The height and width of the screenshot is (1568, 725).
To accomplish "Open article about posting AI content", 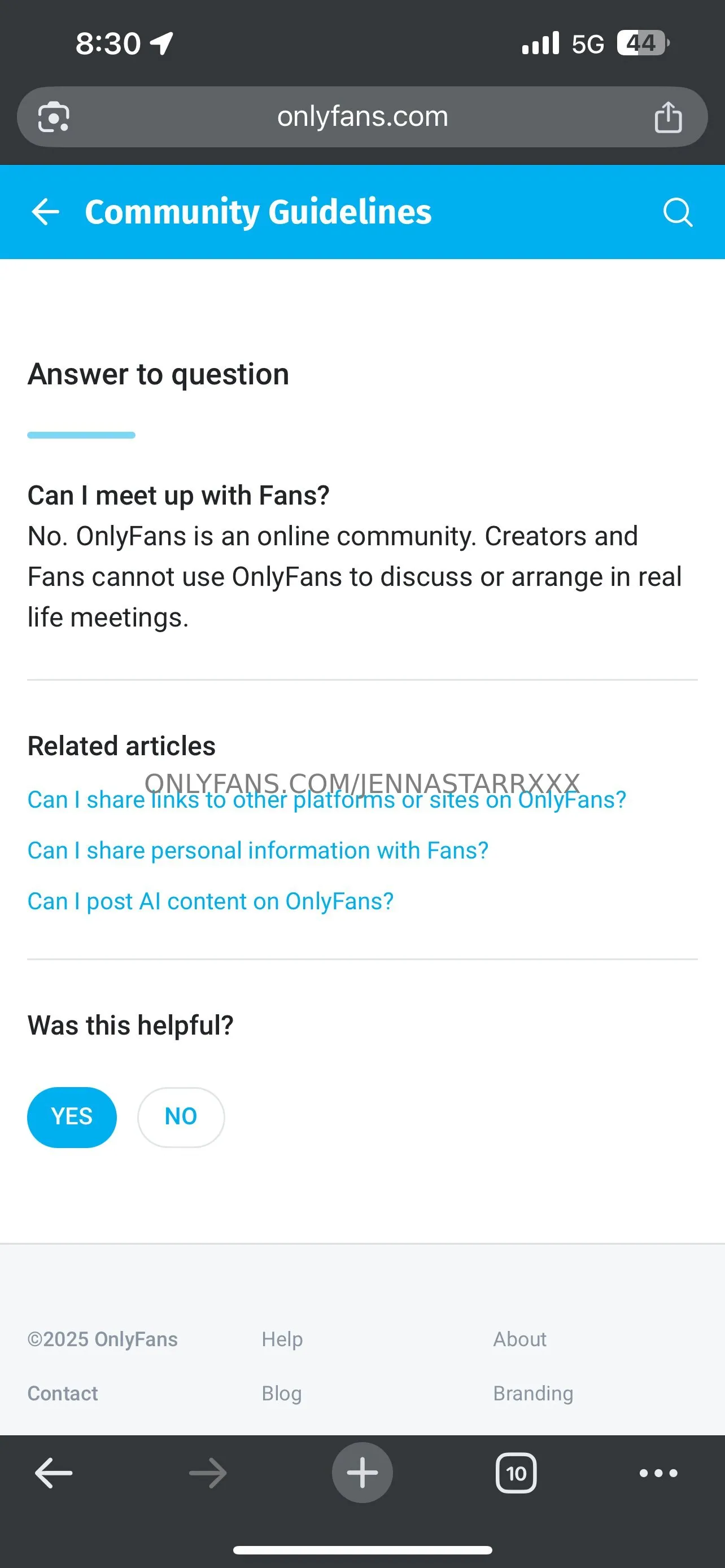I will pos(210,901).
